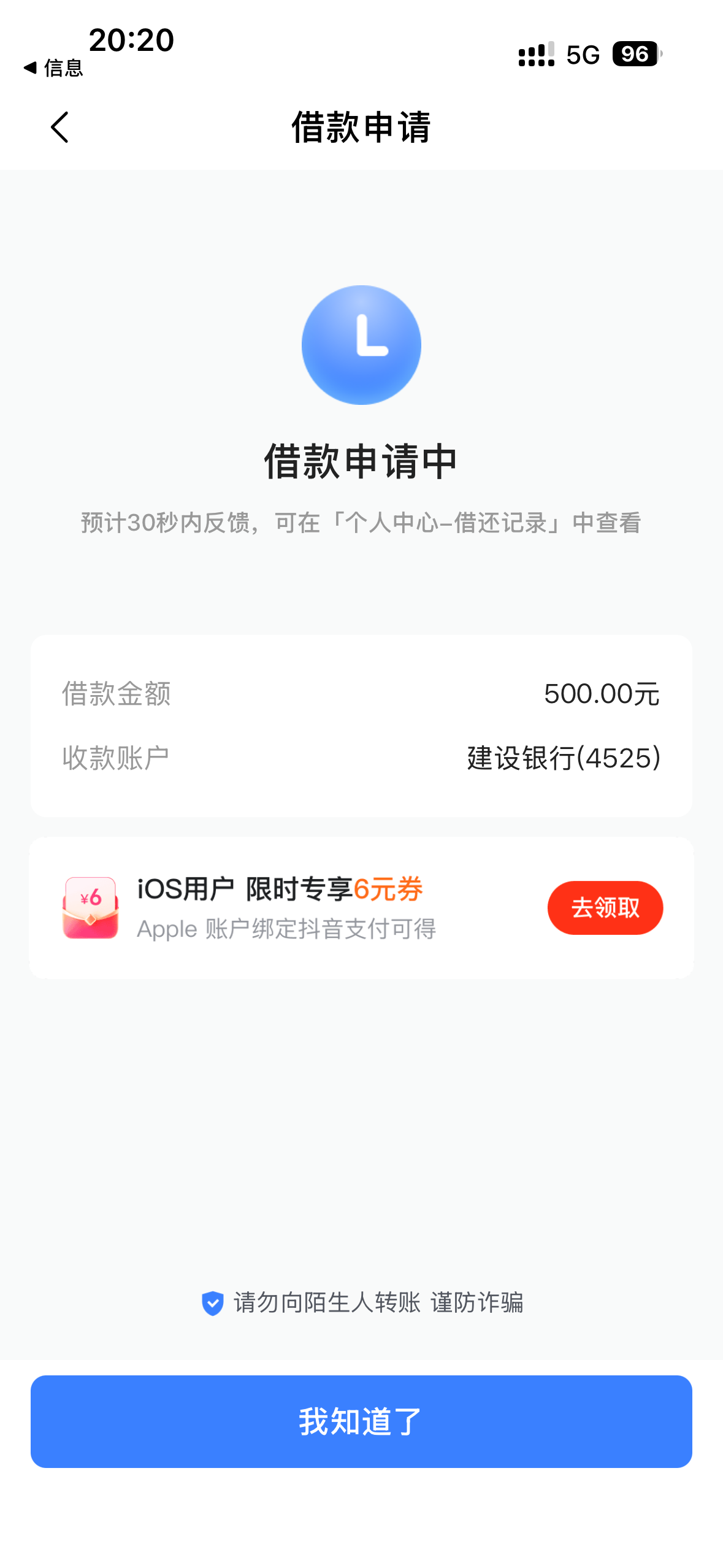Tap the back chevron to leave 借款申请

[x=59, y=128]
